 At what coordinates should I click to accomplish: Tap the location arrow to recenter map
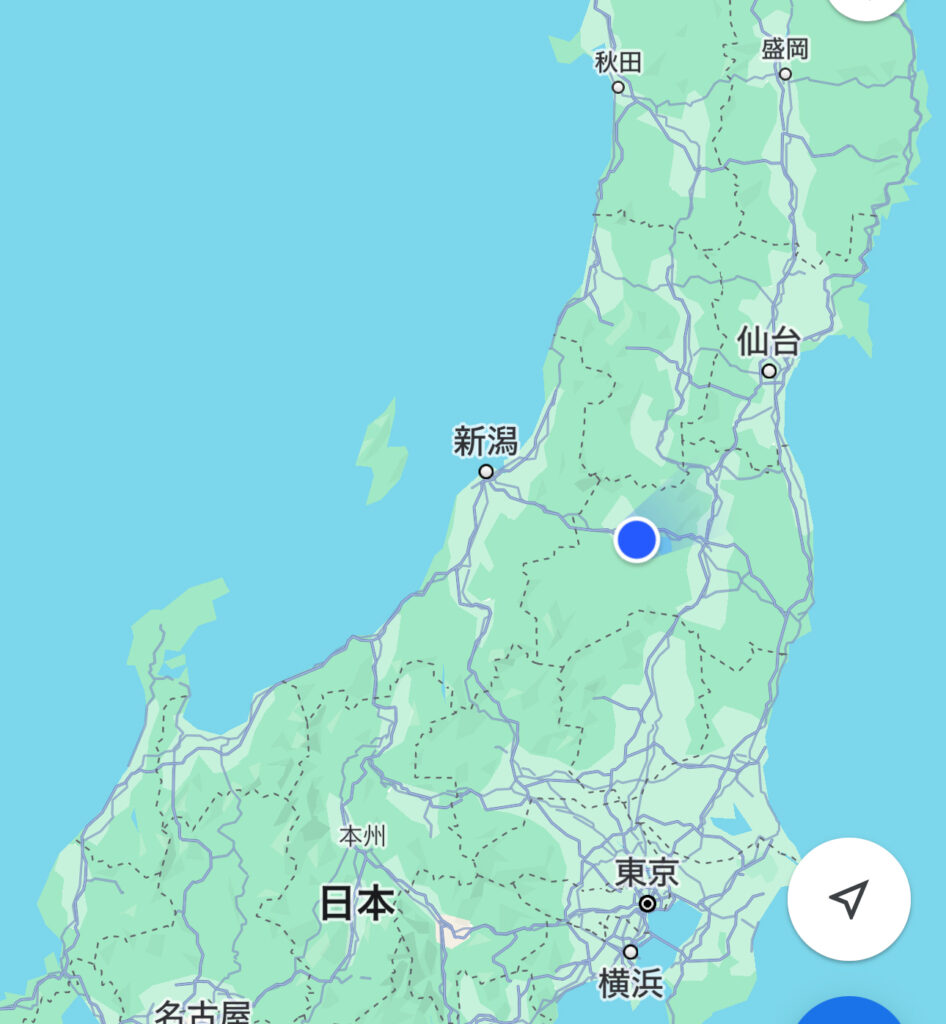coord(849,899)
